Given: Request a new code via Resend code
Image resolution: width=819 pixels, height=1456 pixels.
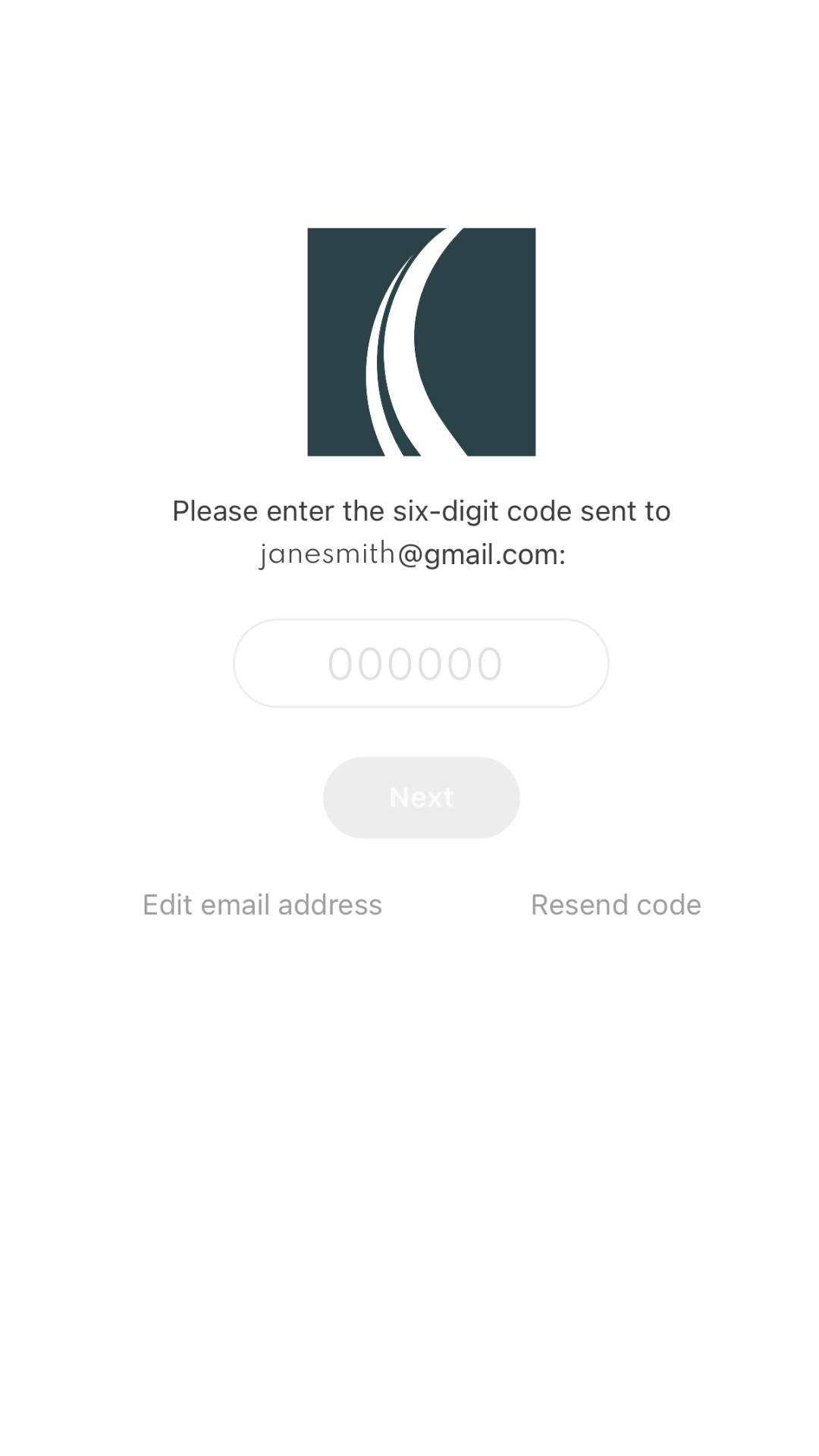Looking at the screenshot, I should (x=616, y=905).
